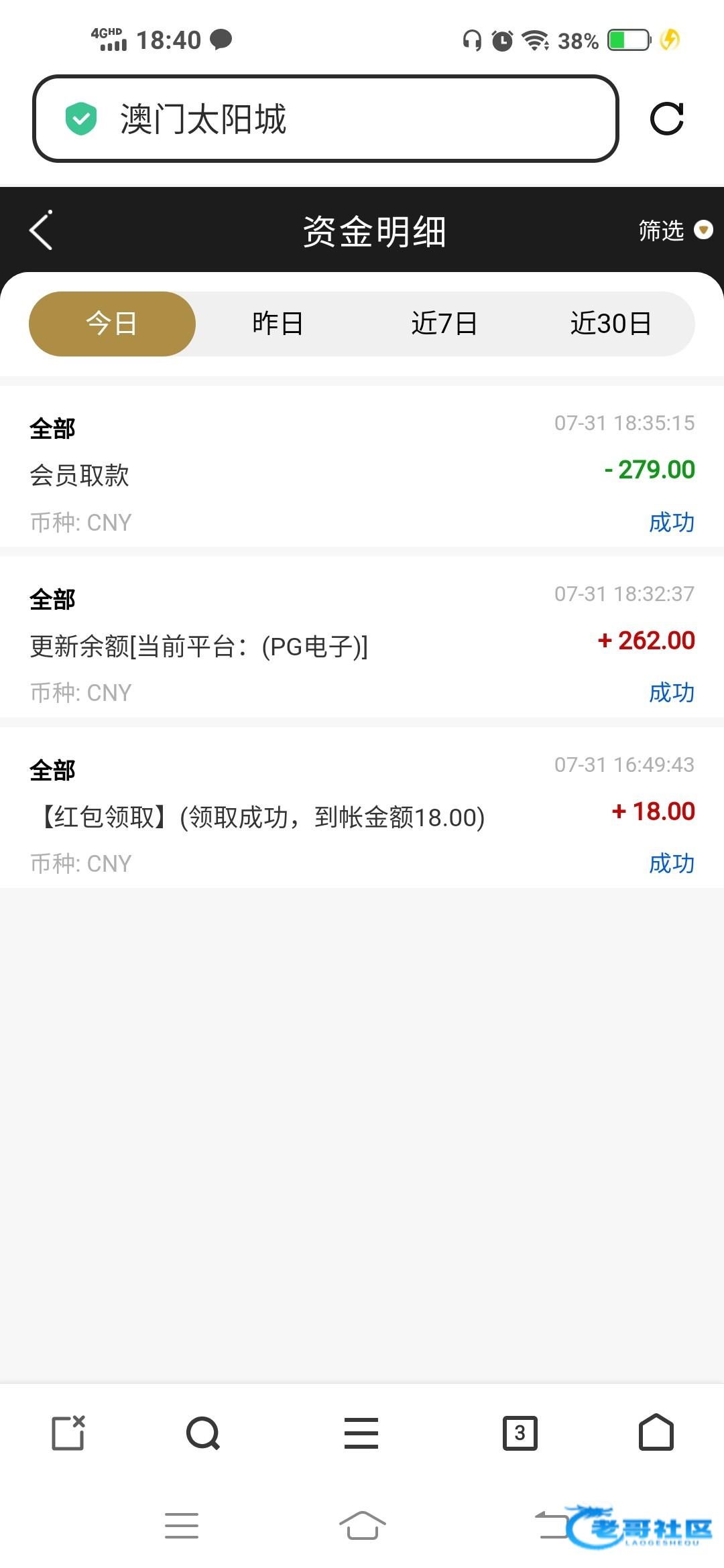Tap the browser address bar showing 澳门太阳城
724x1568 pixels.
[x=325, y=119]
